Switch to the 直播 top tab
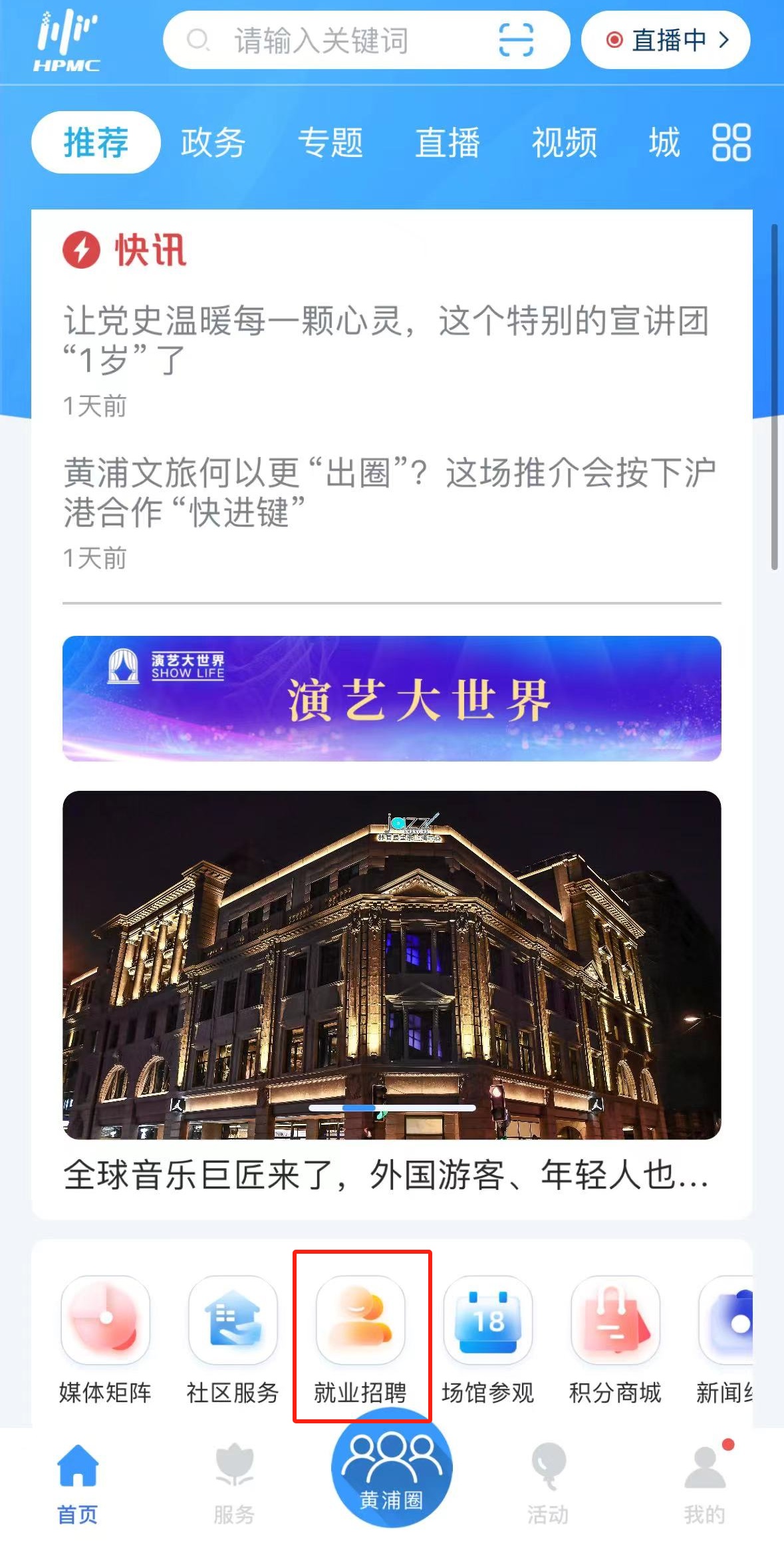784x1561 pixels. (x=448, y=142)
